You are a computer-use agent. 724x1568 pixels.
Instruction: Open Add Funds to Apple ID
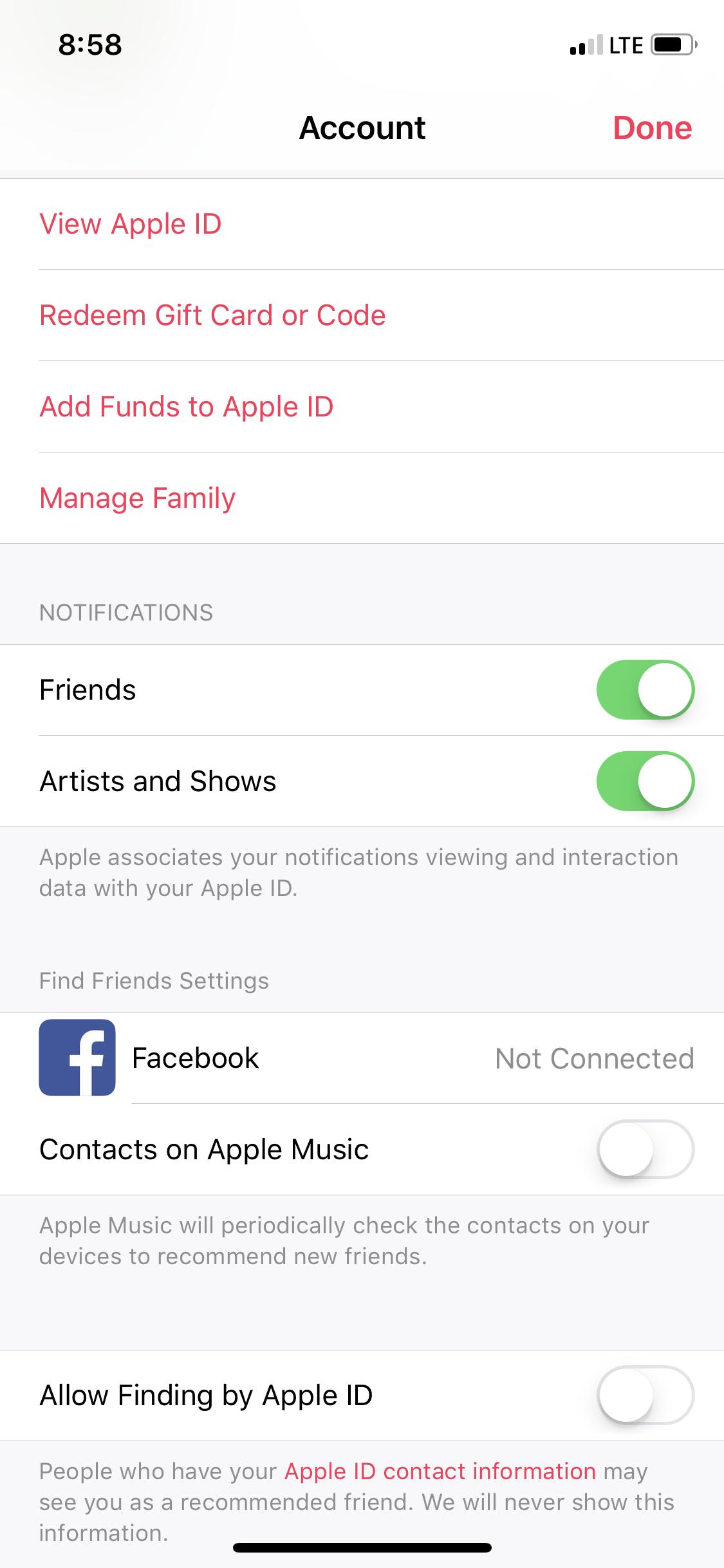[x=362, y=407]
